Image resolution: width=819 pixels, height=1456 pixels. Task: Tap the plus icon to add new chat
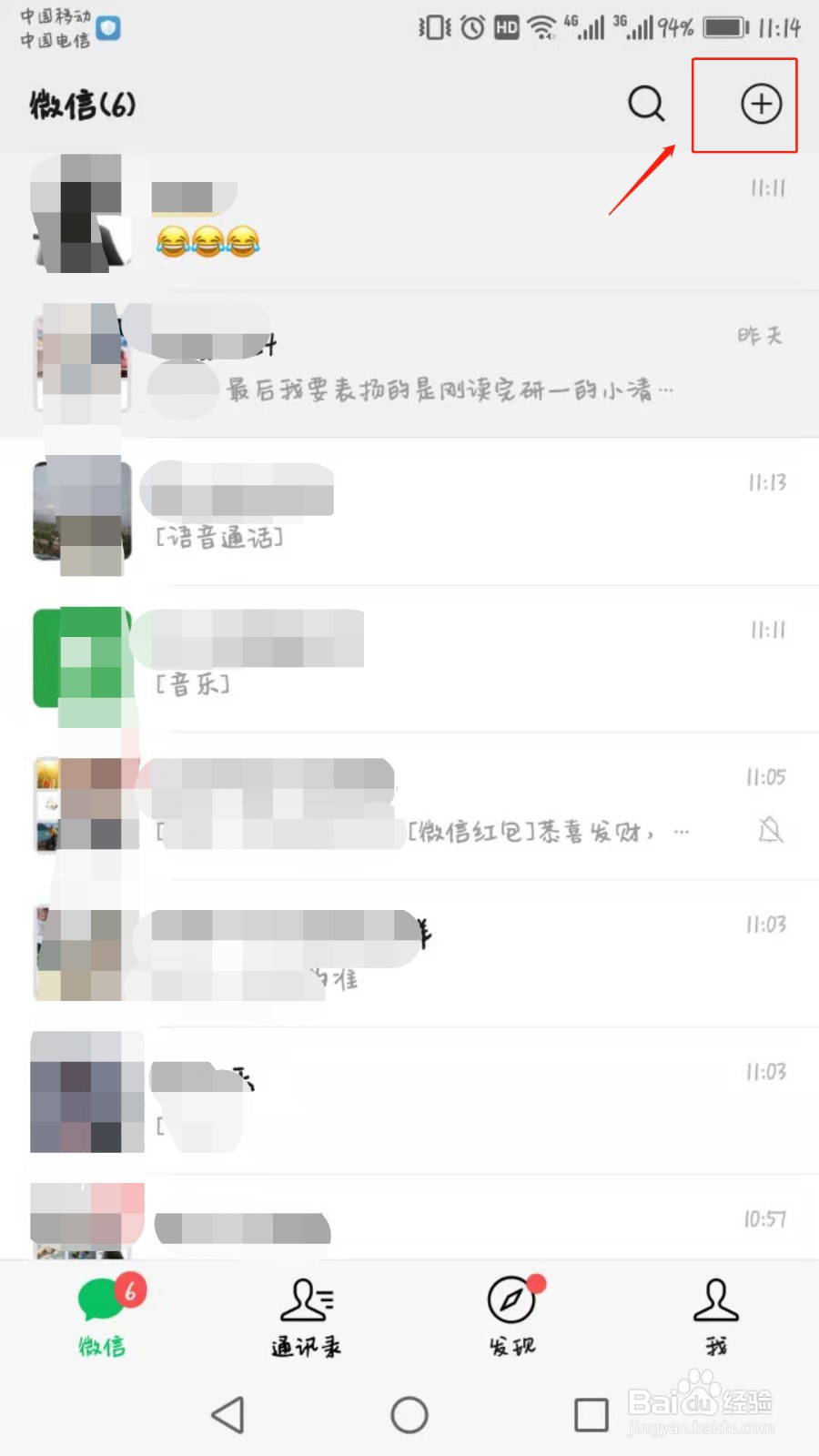click(761, 105)
